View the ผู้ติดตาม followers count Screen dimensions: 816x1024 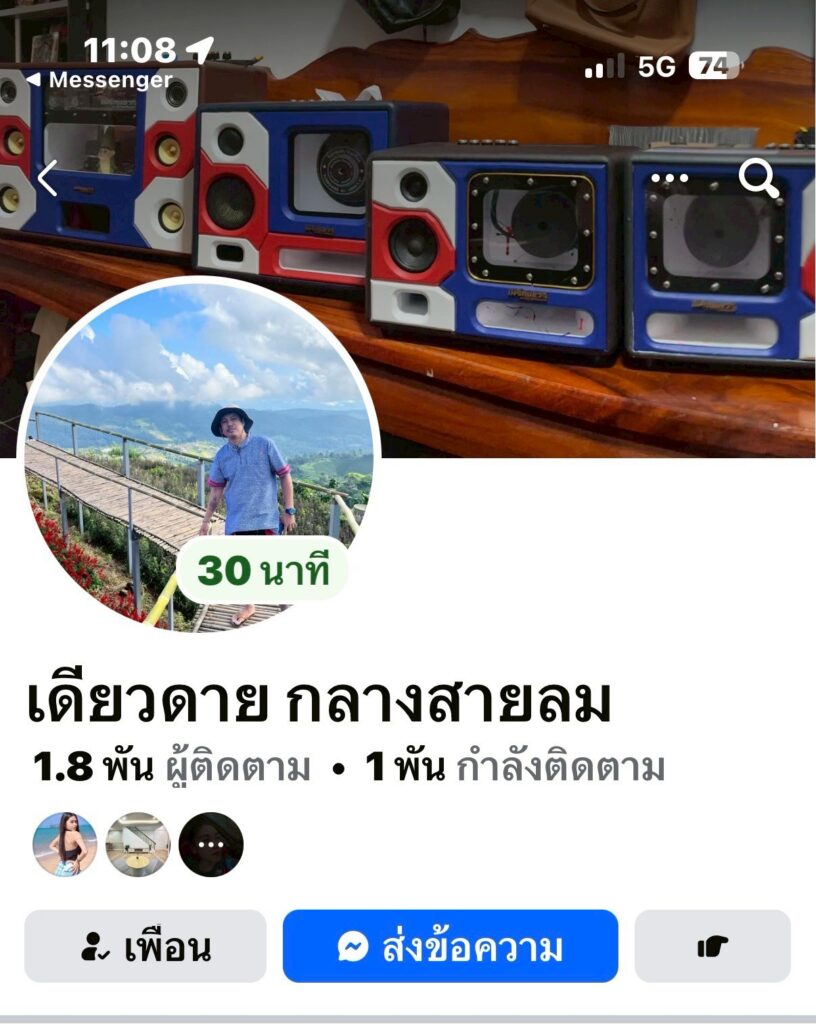click(x=171, y=768)
